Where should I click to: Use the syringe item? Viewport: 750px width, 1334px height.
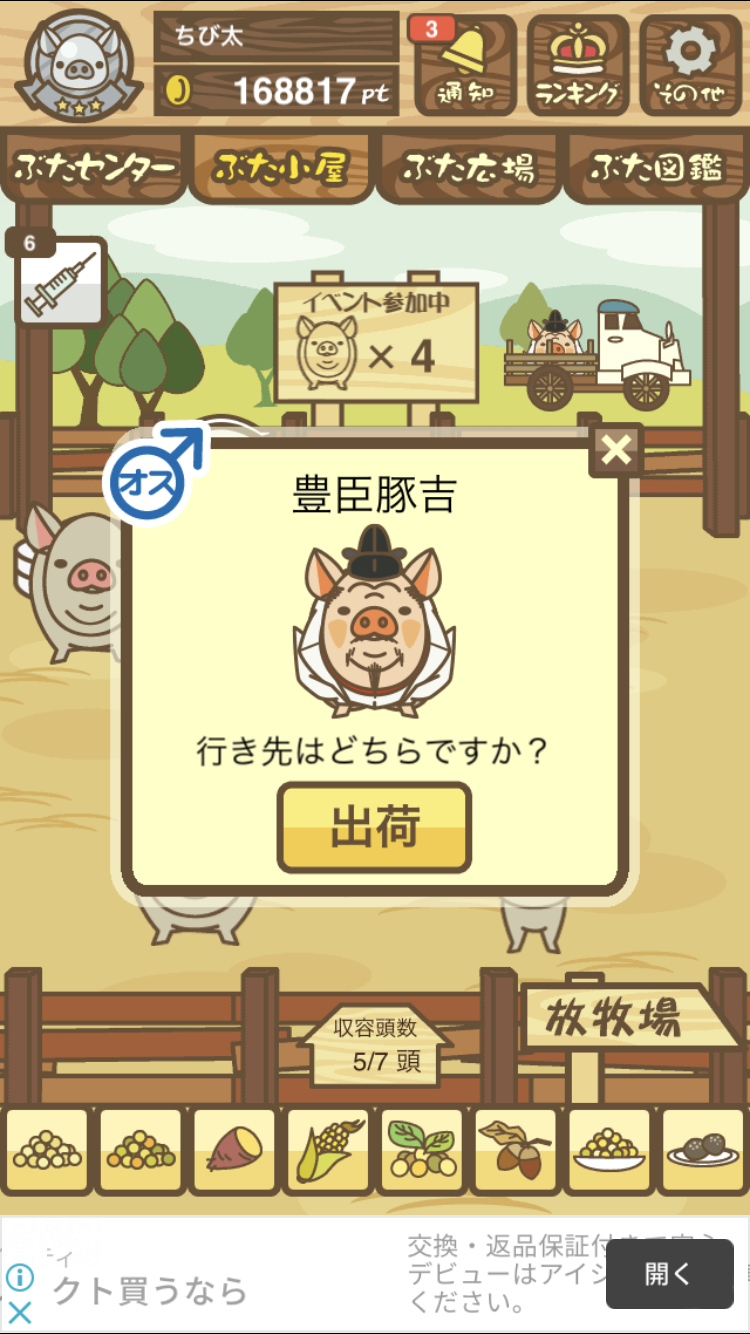click(x=61, y=281)
